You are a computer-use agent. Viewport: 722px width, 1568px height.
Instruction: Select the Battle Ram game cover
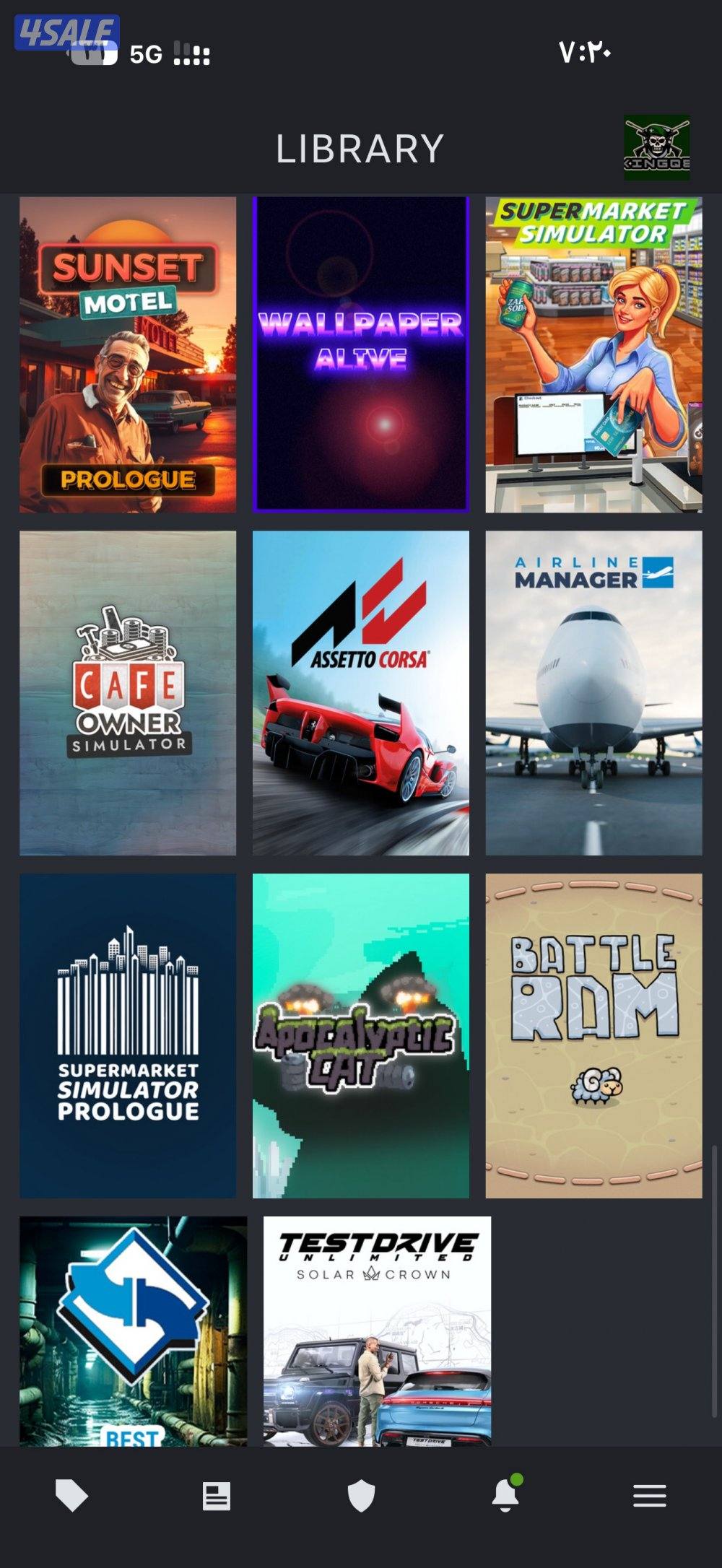(x=593, y=1032)
